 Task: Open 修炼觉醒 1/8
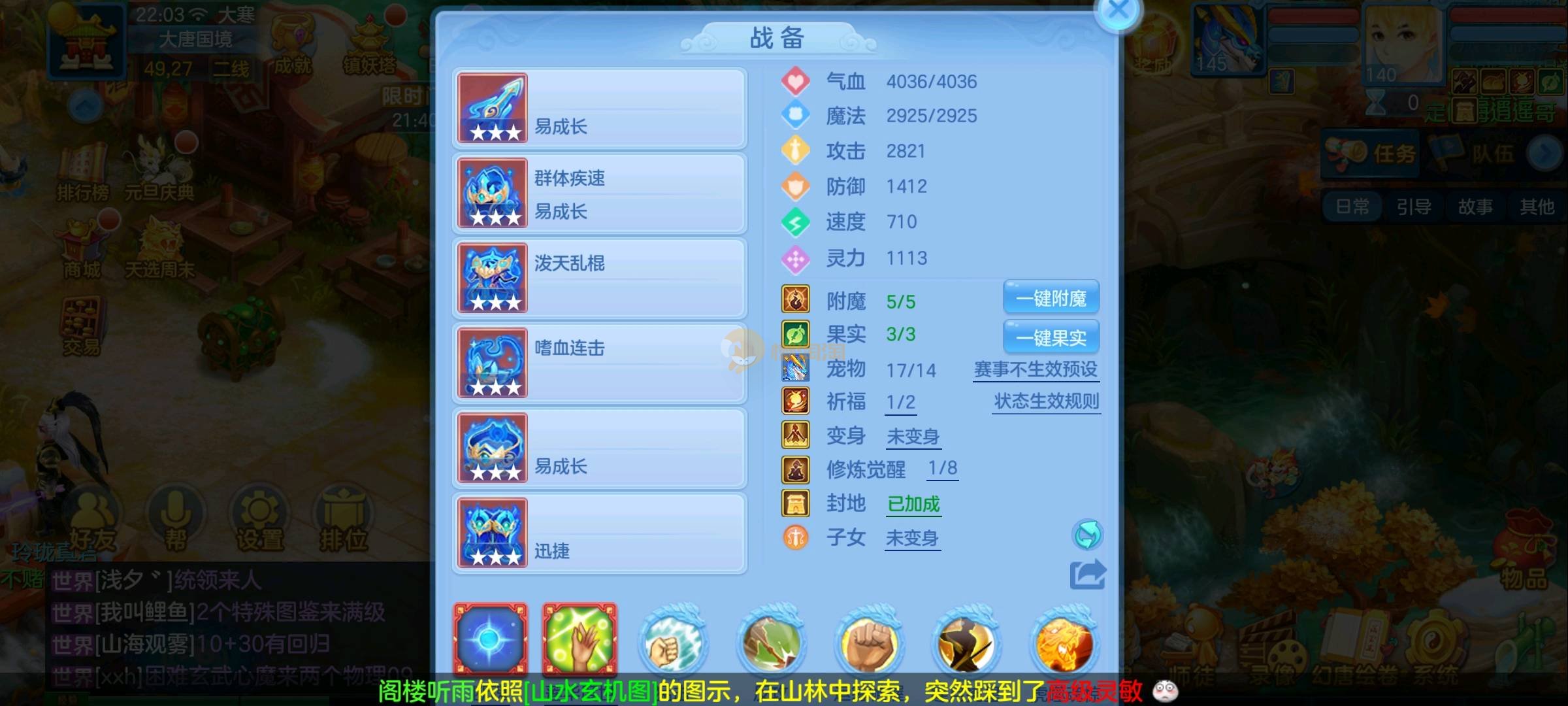click(x=943, y=469)
